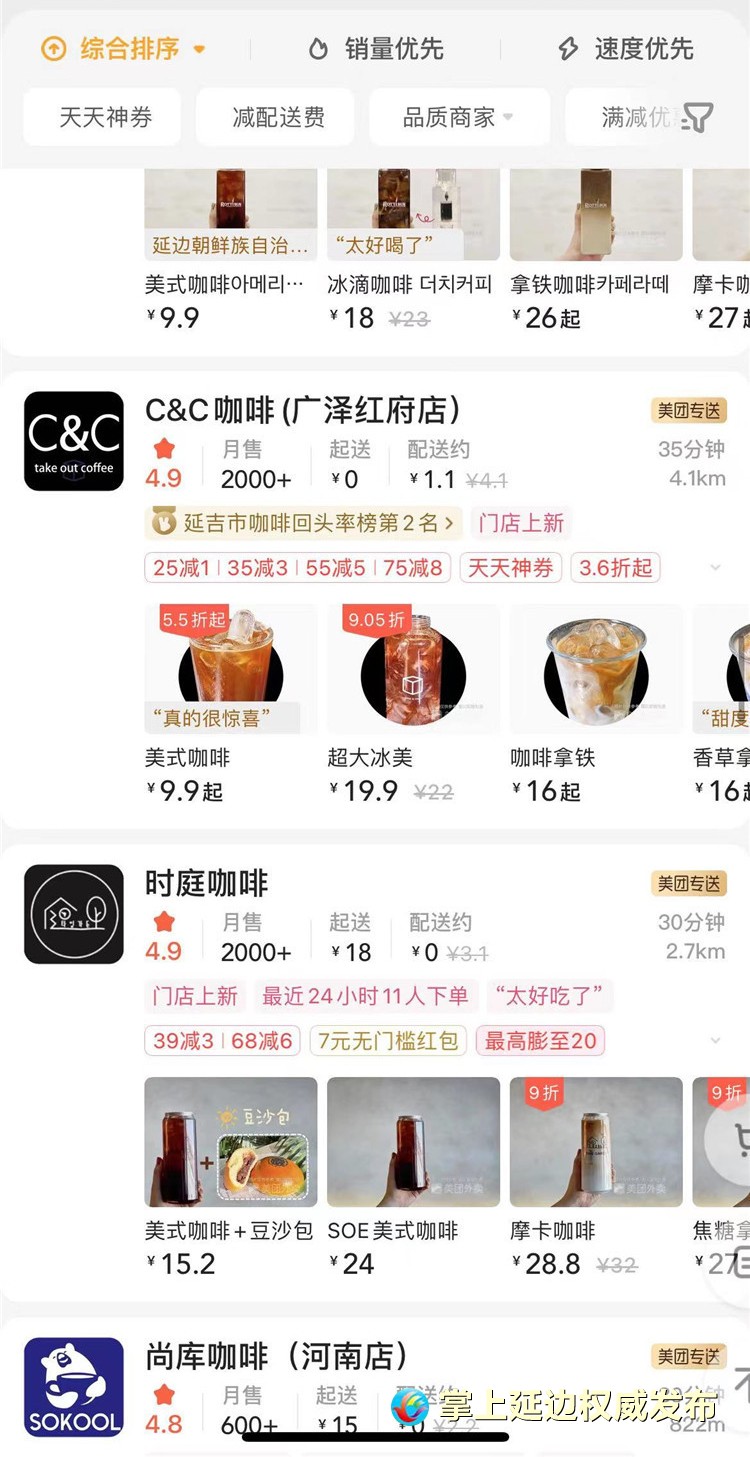The image size is (750, 1457).
Task: Toggle the 美团专送 delivery badge
Action: (689, 410)
